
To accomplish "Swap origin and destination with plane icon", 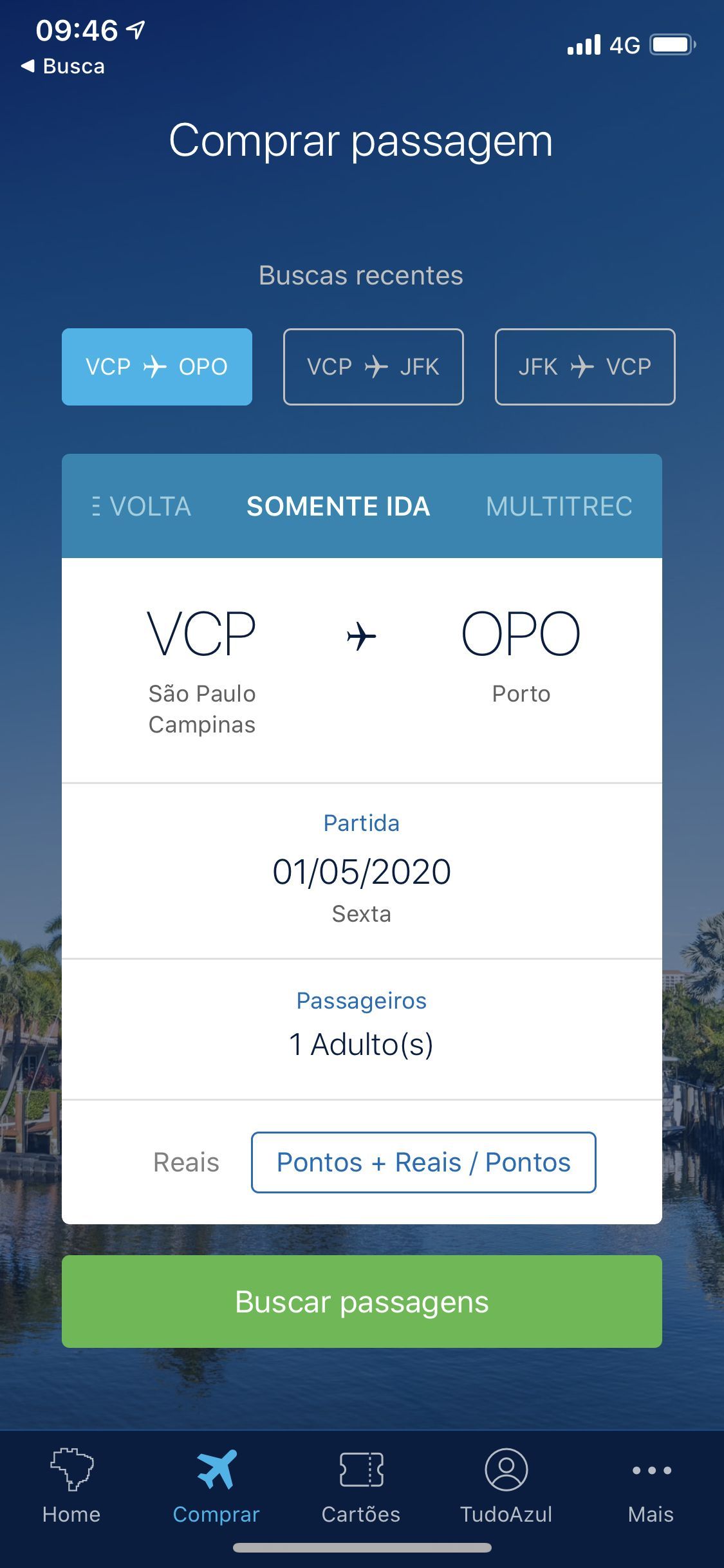I will pyautogui.click(x=362, y=637).
